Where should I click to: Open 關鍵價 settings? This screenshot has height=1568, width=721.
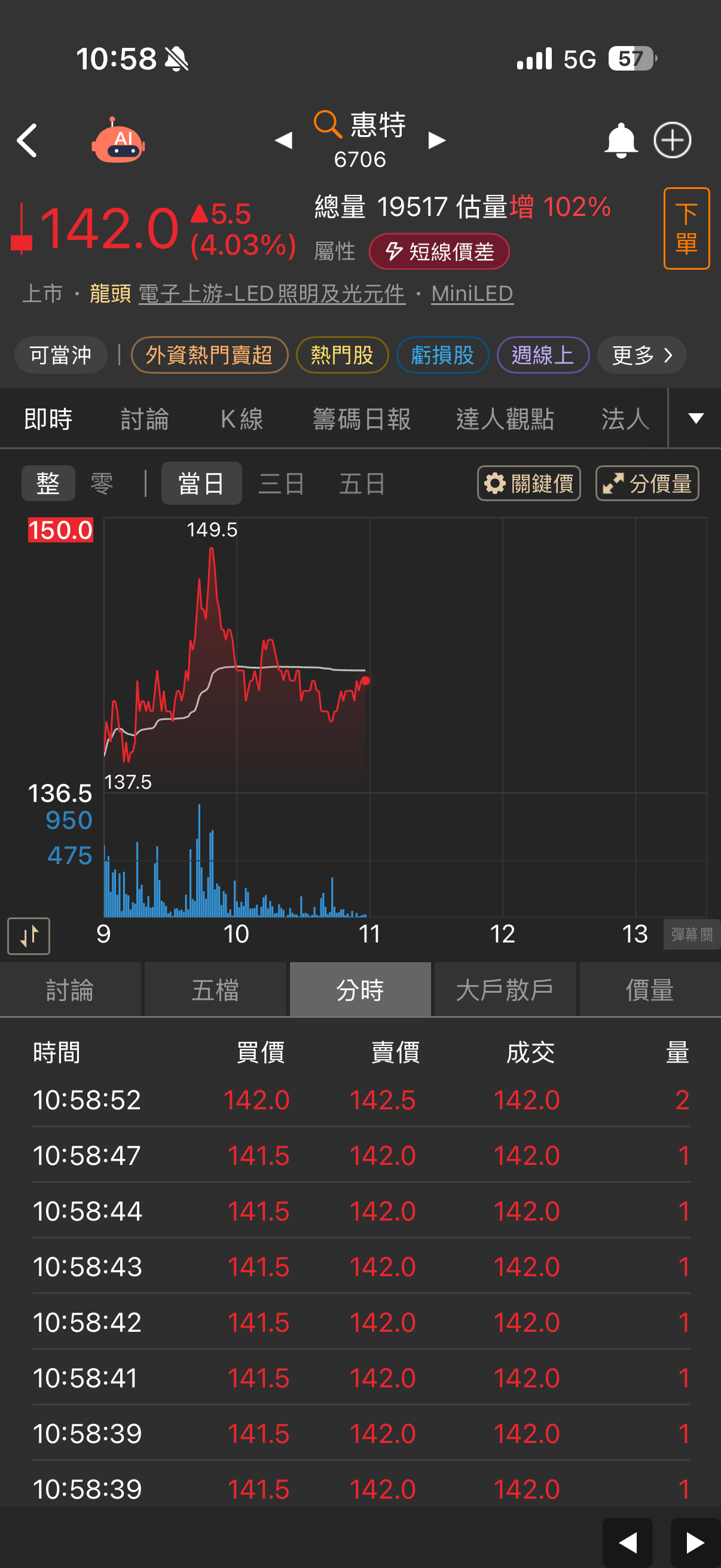[x=528, y=484]
